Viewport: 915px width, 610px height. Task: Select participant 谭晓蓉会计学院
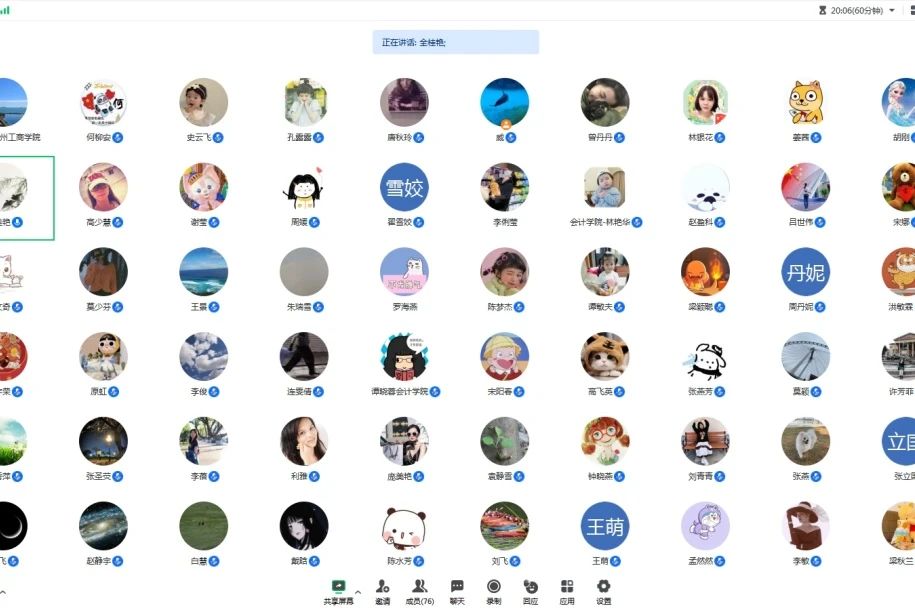(404, 357)
